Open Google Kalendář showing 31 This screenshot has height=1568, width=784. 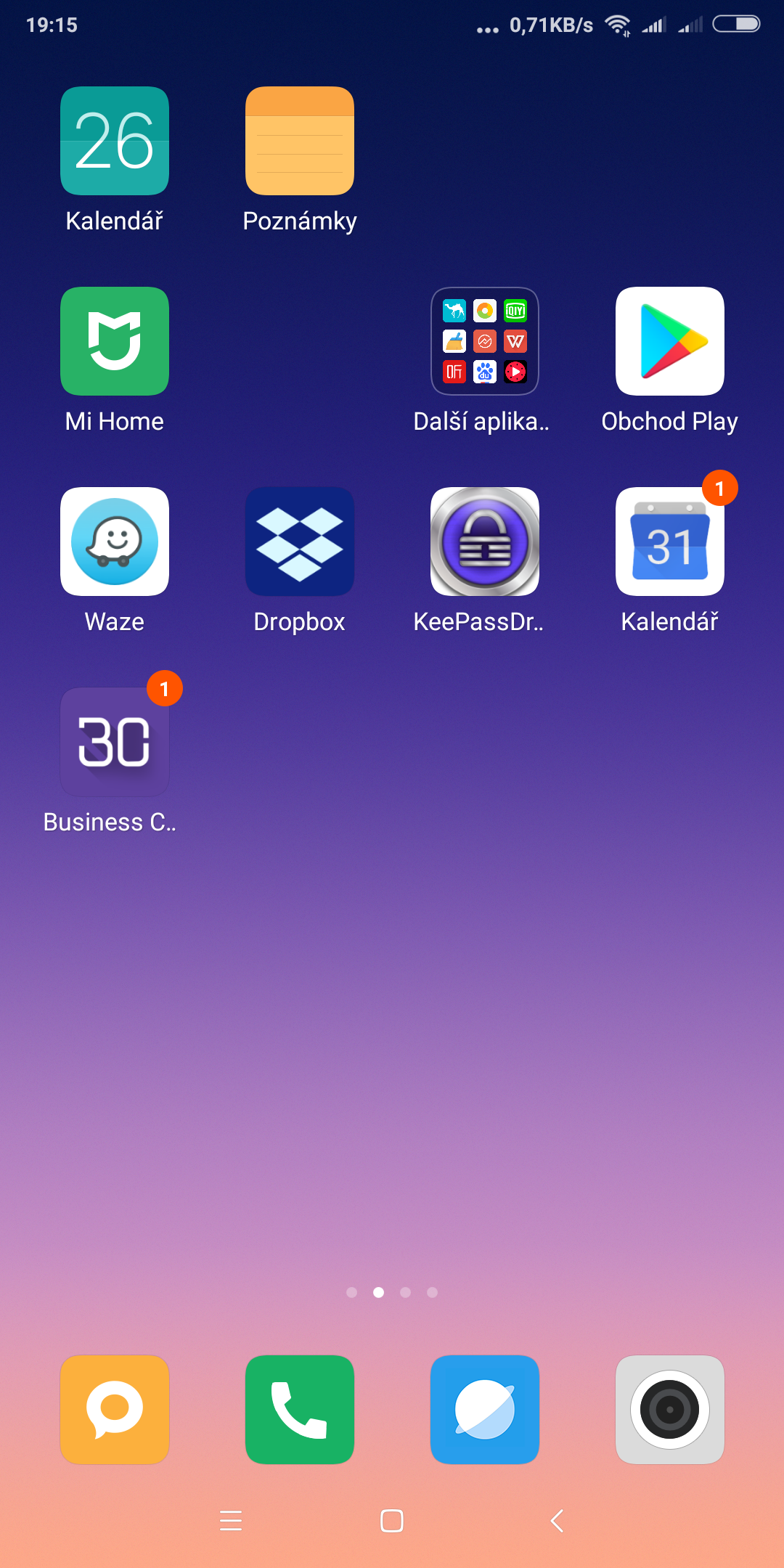(x=670, y=542)
